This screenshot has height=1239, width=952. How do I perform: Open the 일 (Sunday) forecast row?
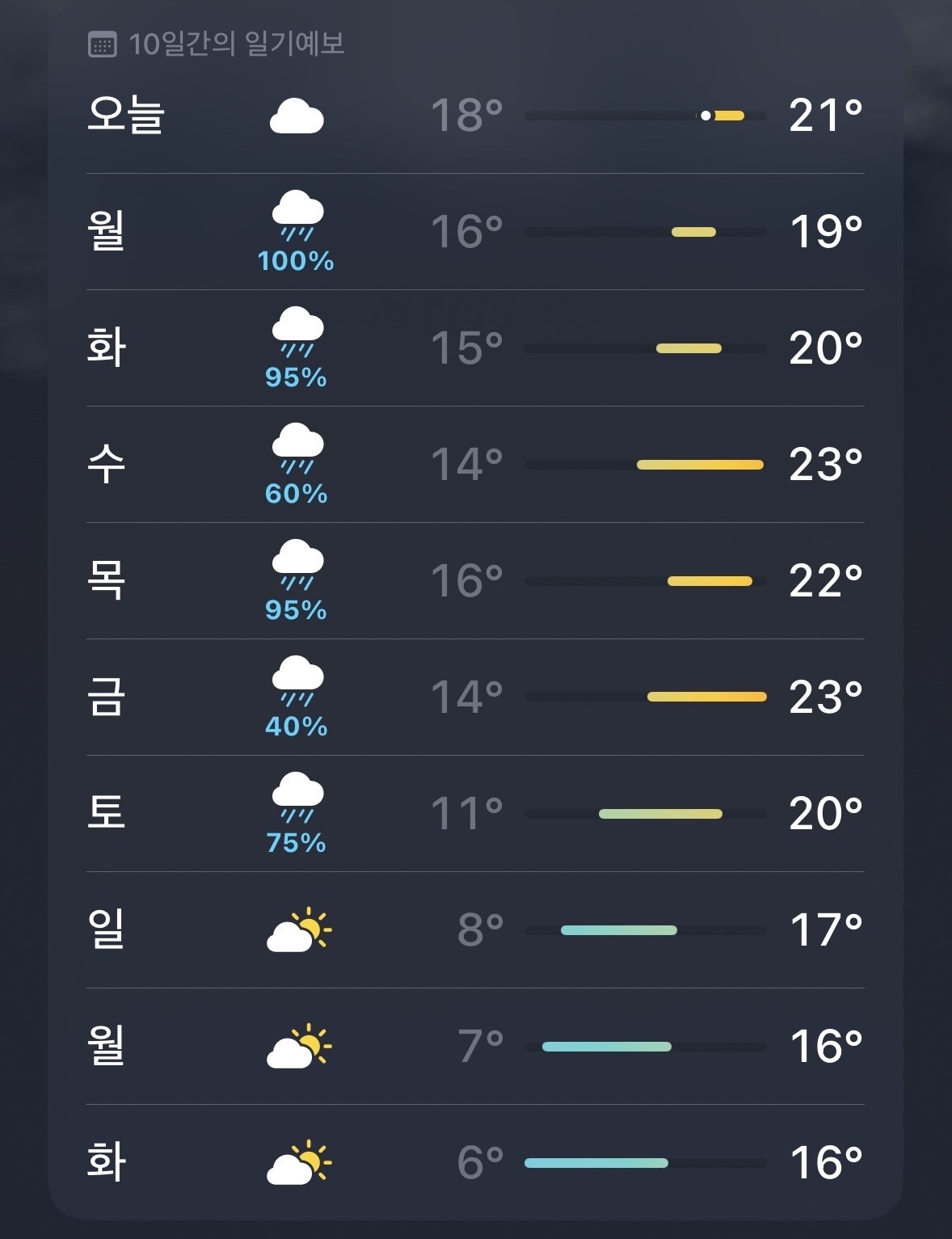tap(475, 930)
